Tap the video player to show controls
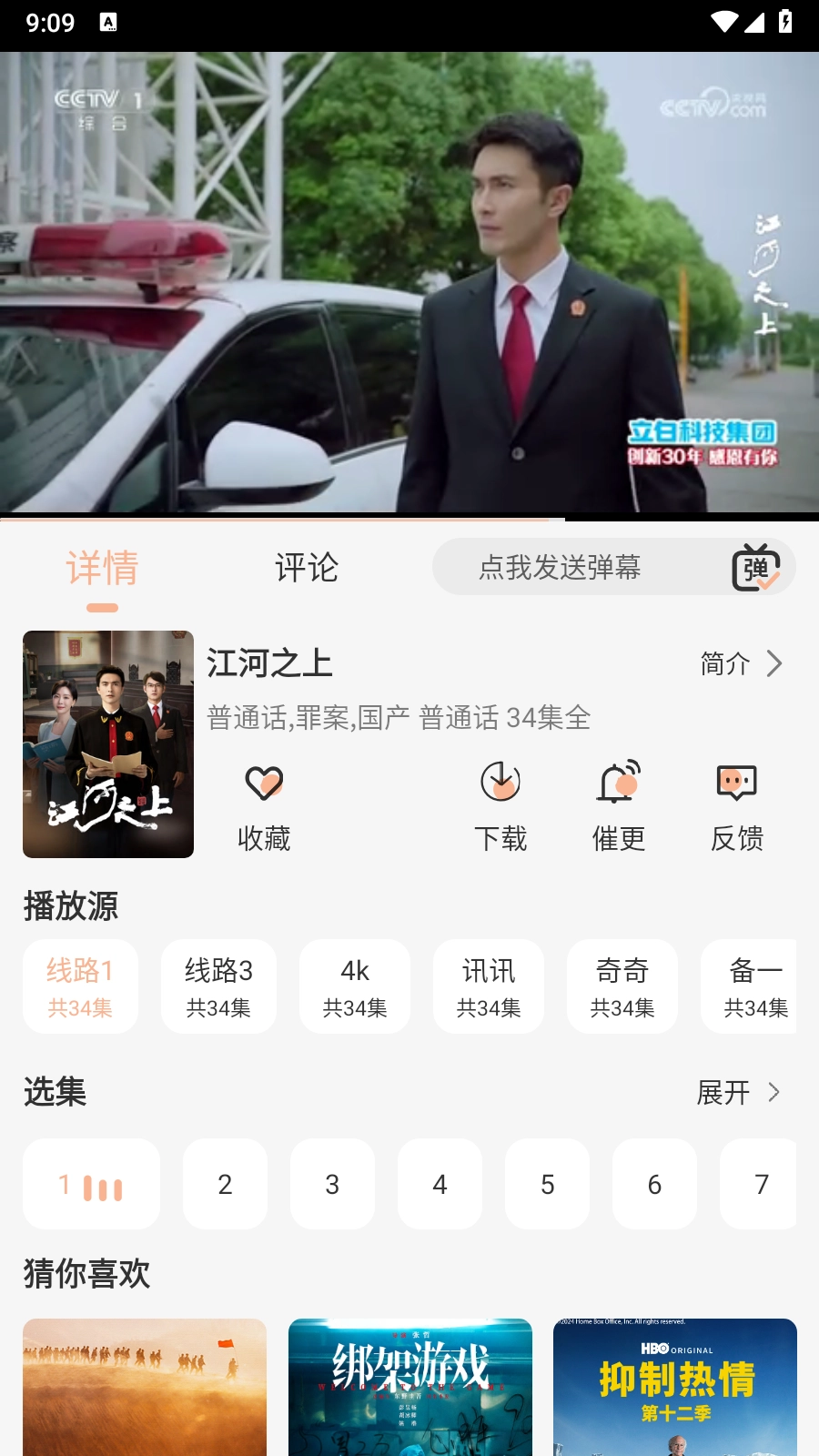The height and width of the screenshot is (1456, 819). (409, 282)
